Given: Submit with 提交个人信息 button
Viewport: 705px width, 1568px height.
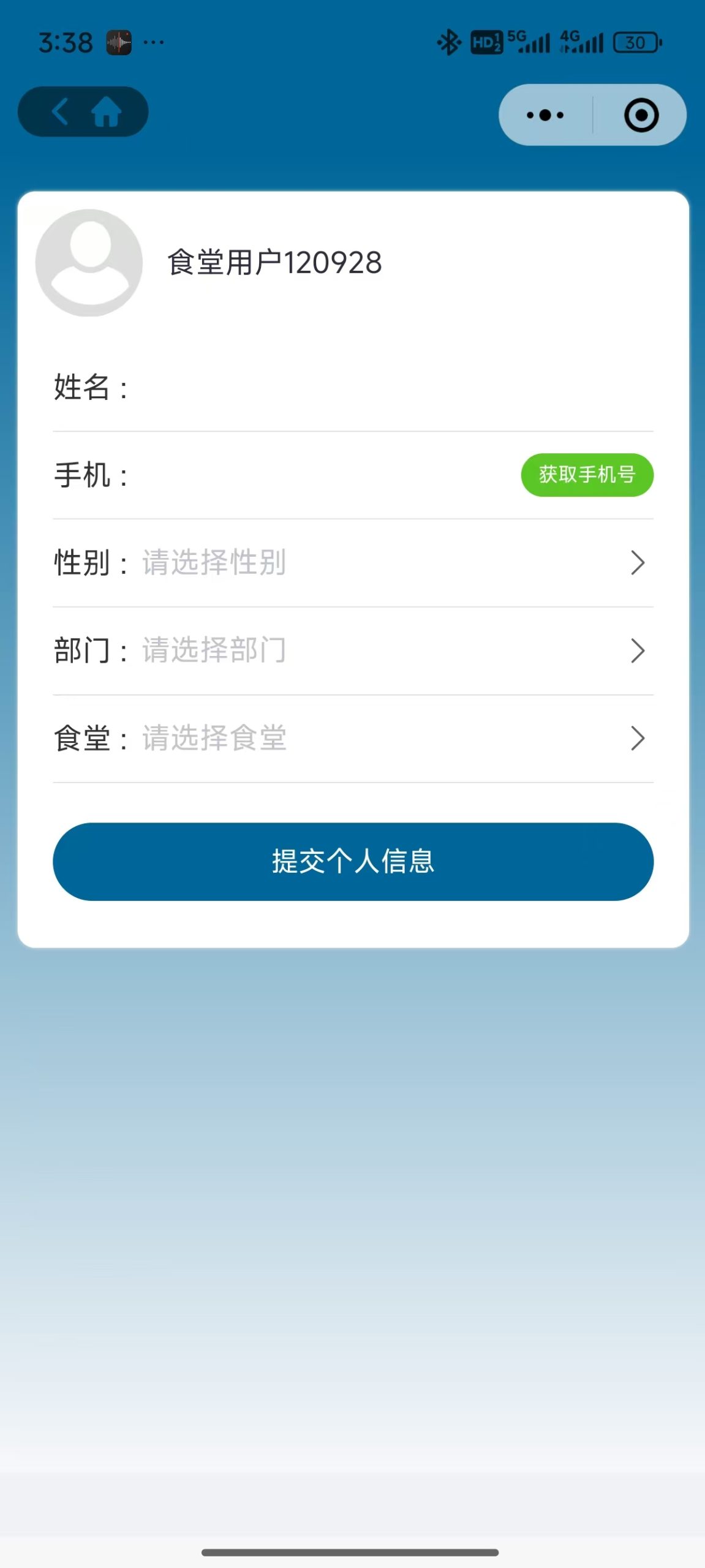Looking at the screenshot, I should click(x=353, y=861).
